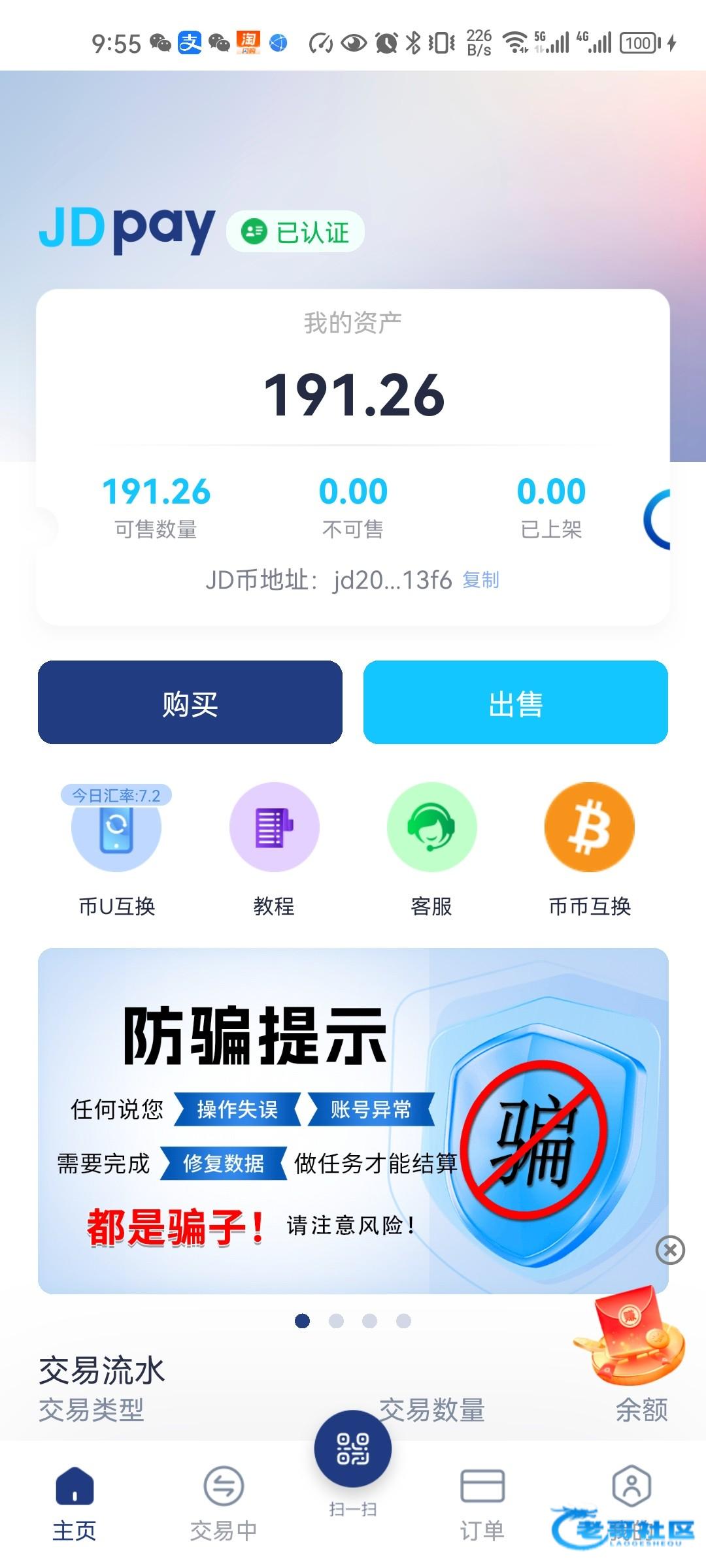Copy the JD币 address with 复制
The height and width of the screenshot is (1568, 706).
coord(480,580)
